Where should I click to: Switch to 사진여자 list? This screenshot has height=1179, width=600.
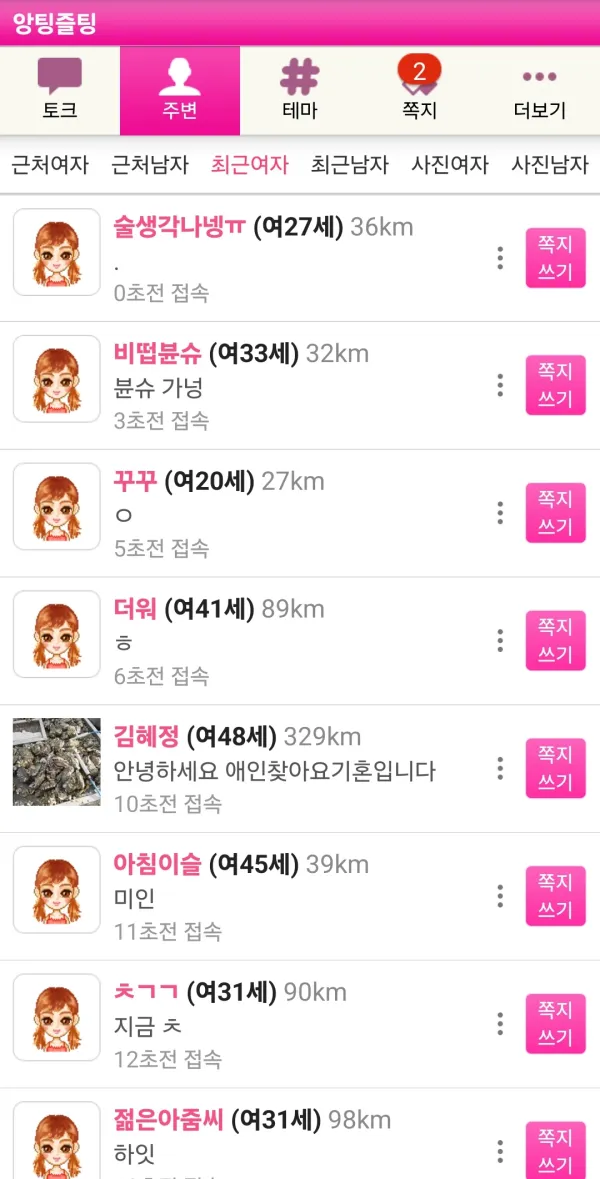click(x=450, y=165)
